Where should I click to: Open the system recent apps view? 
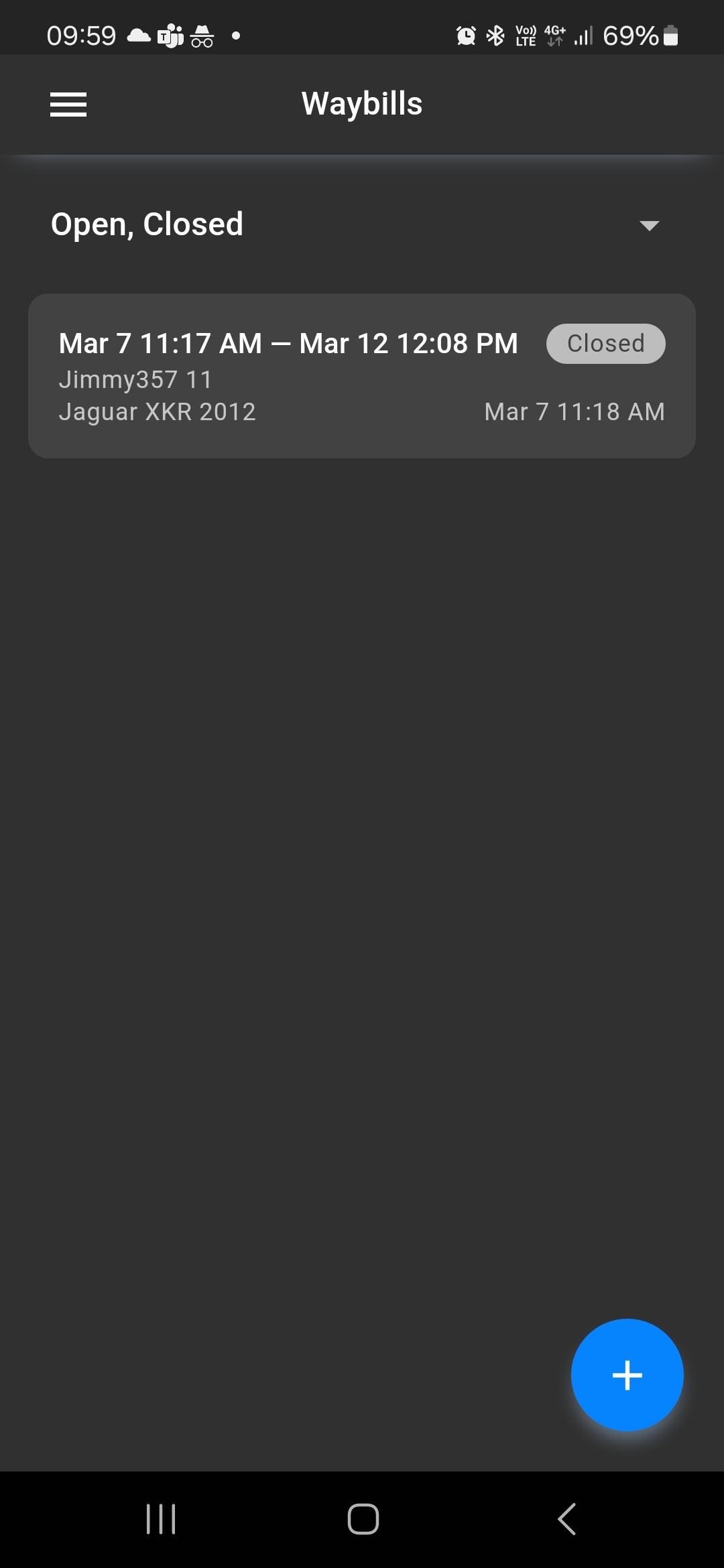point(161,1518)
